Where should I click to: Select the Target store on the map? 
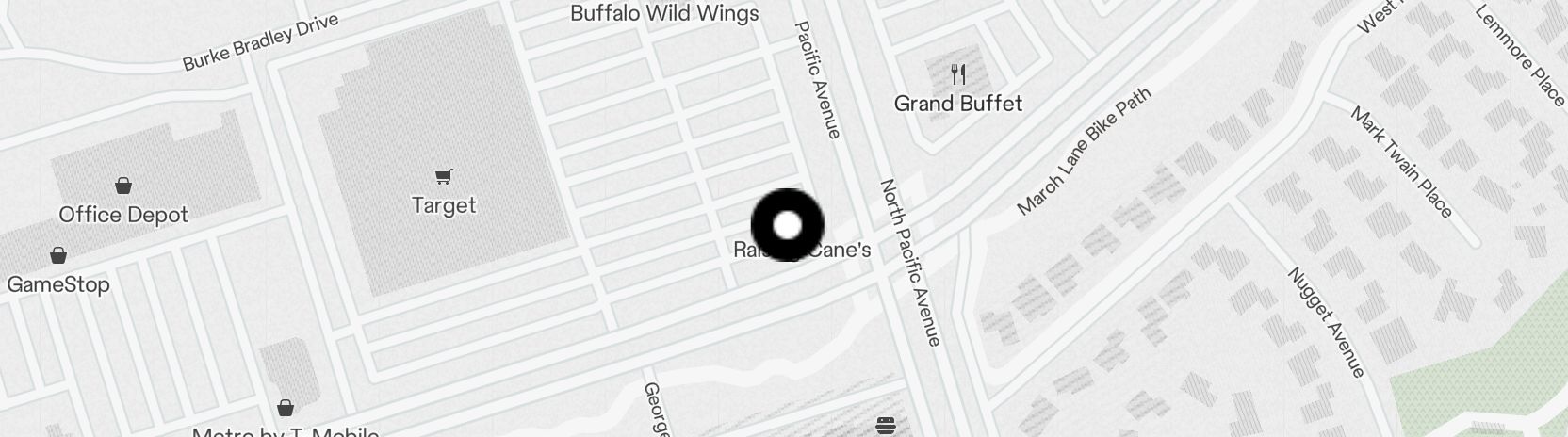pyautogui.click(x=443, y=177)
